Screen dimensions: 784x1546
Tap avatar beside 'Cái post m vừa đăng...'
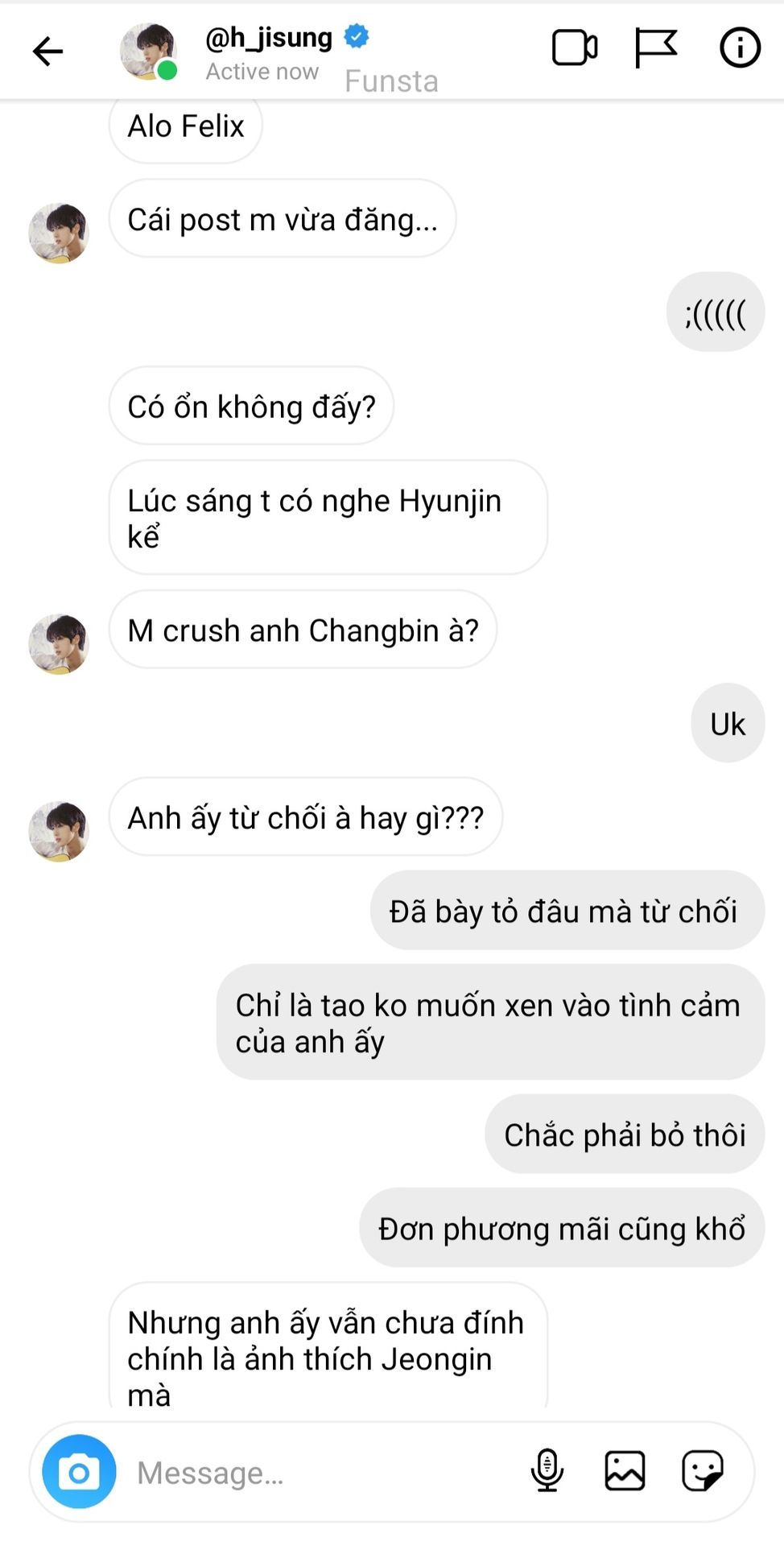click(x=59, y=233)
